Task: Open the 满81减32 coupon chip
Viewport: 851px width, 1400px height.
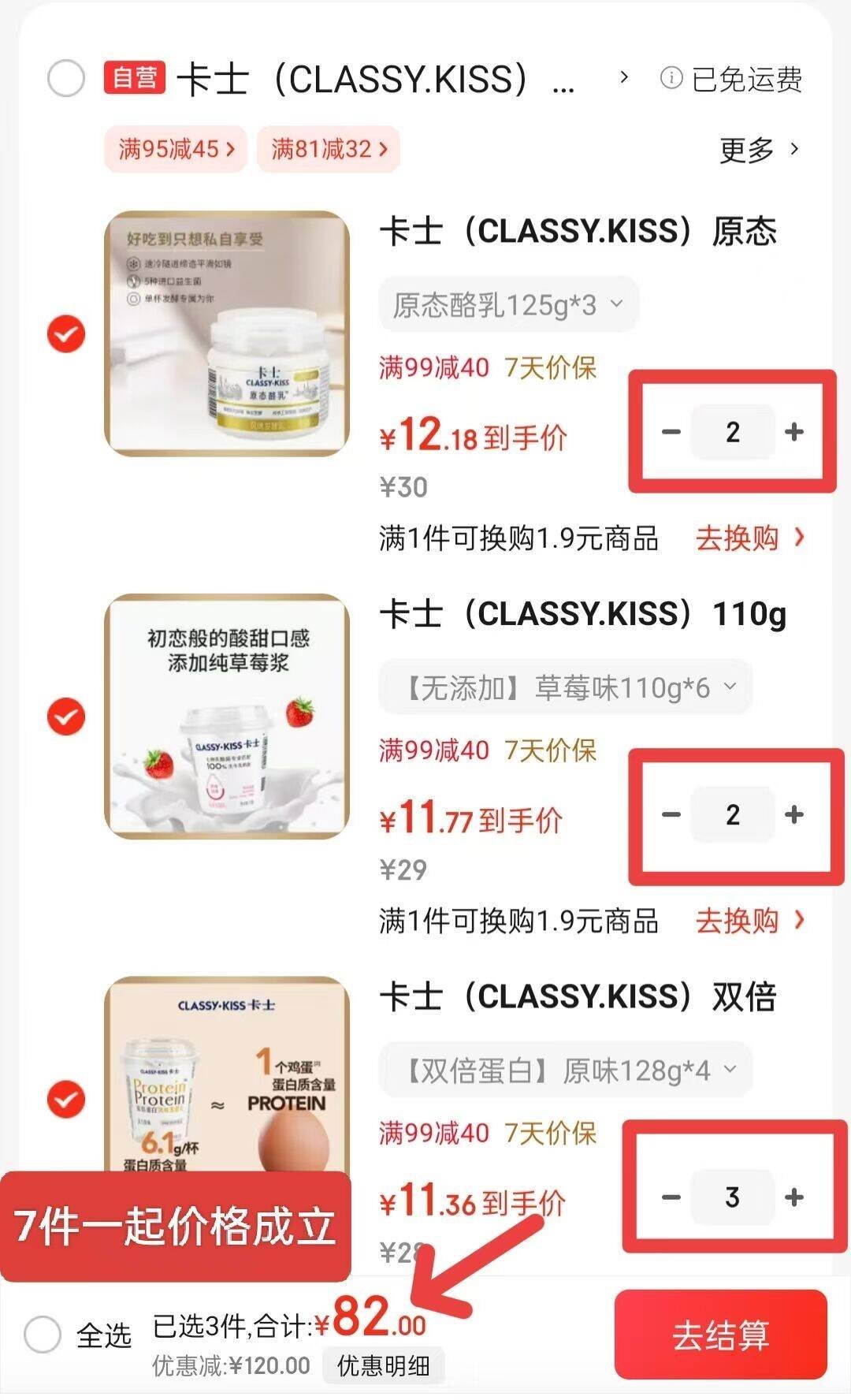Action: coord(329,148)
